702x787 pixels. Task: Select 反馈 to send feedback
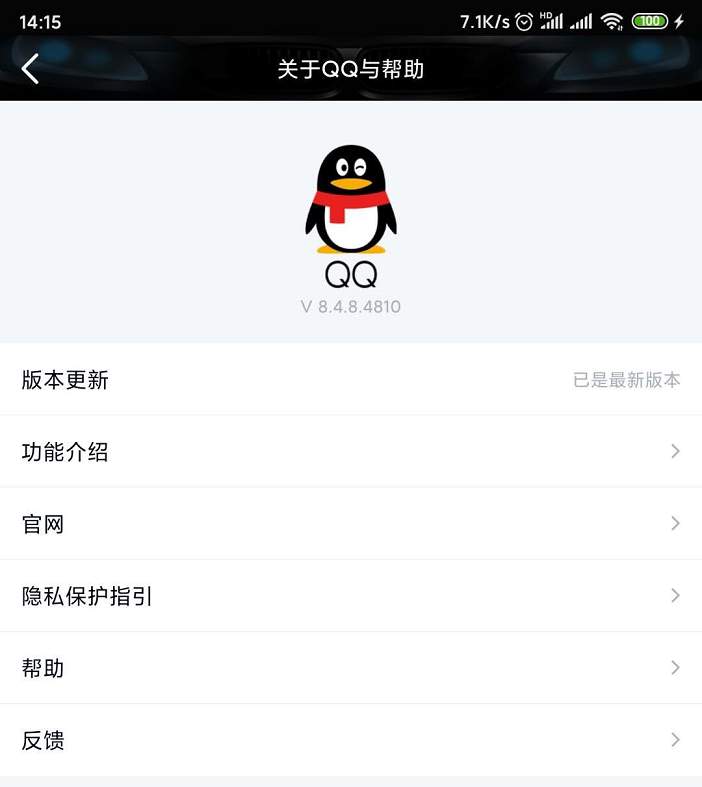350,740
